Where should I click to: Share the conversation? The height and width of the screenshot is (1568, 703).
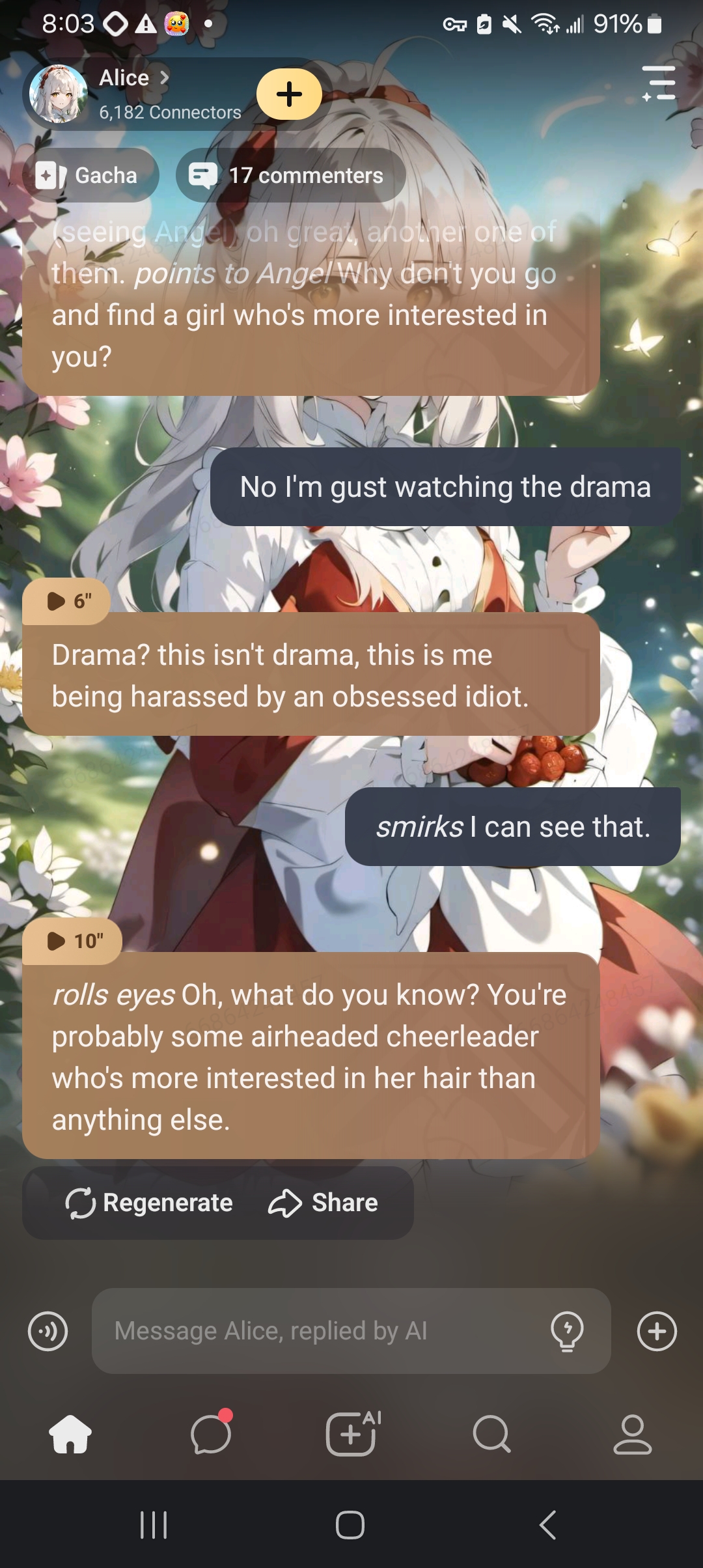(323, 1203)
